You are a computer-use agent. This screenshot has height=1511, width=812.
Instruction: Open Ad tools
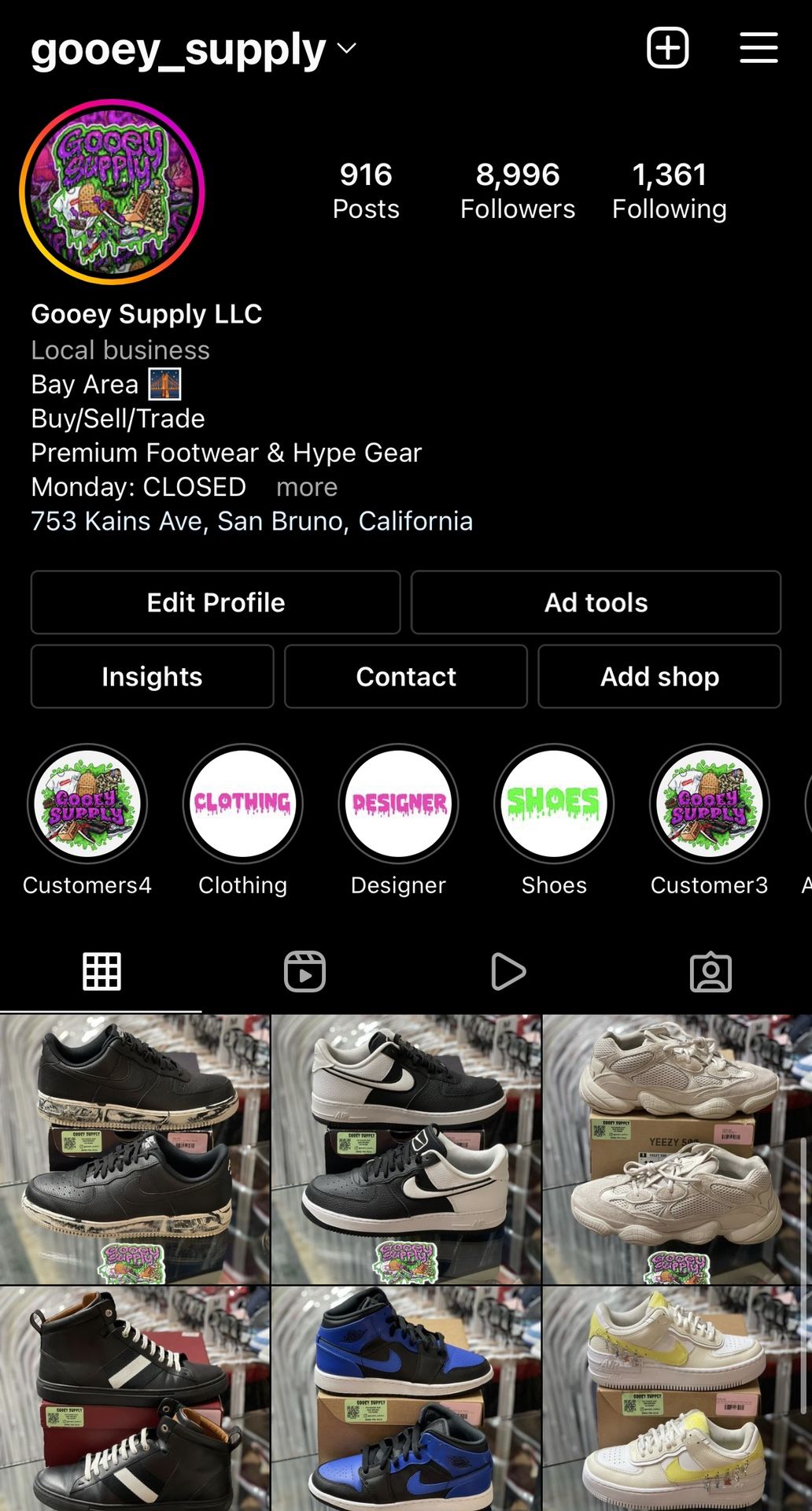(x=596, y=603)
